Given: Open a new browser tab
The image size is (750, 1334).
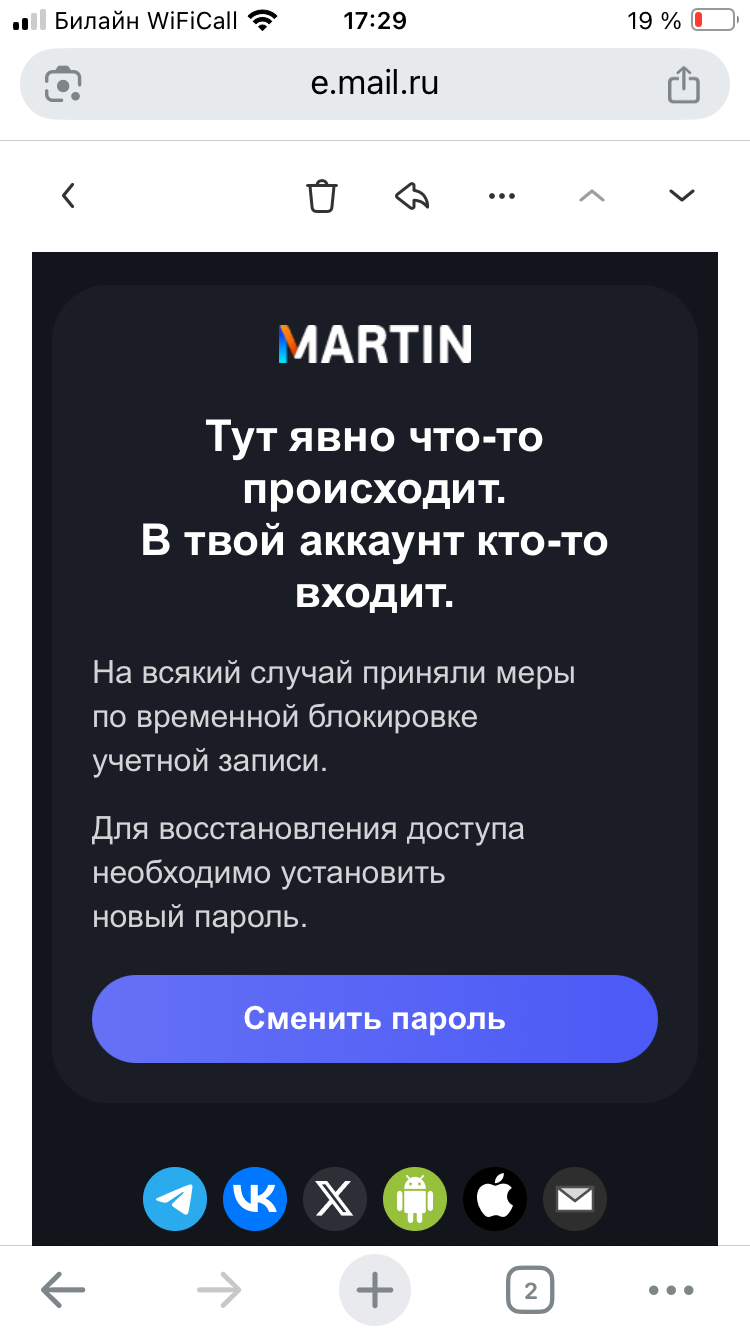Looking at the screenshot, I should coord(375,1291).
